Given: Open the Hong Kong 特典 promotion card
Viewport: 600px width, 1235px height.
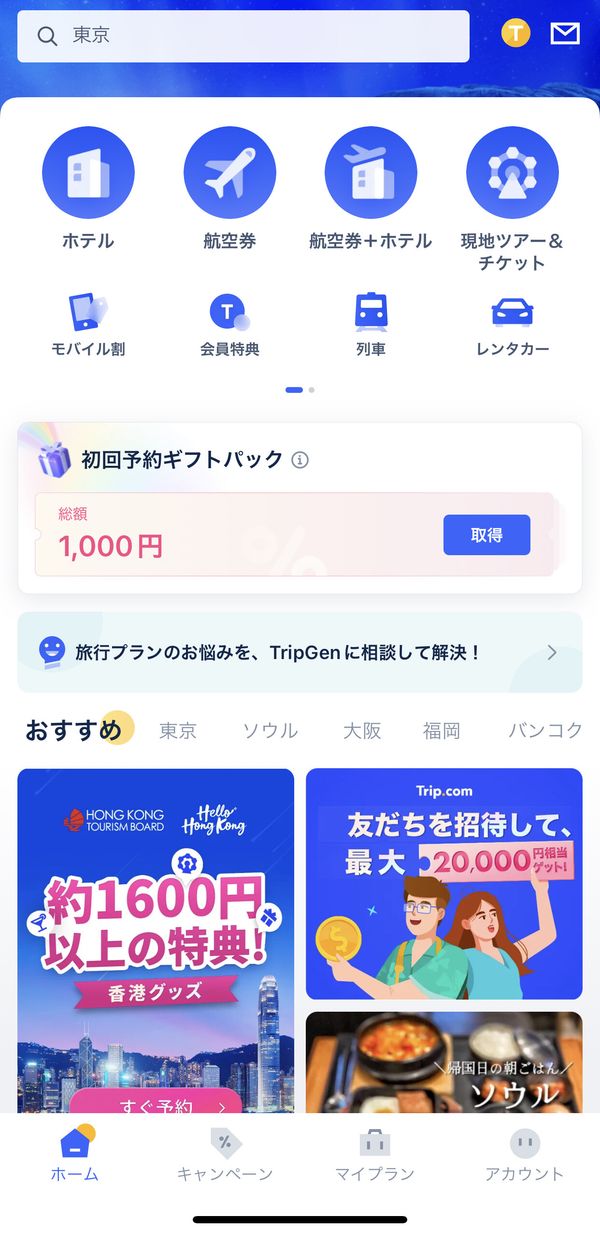Looking at the screenshot, I should [x=156, y=940].
